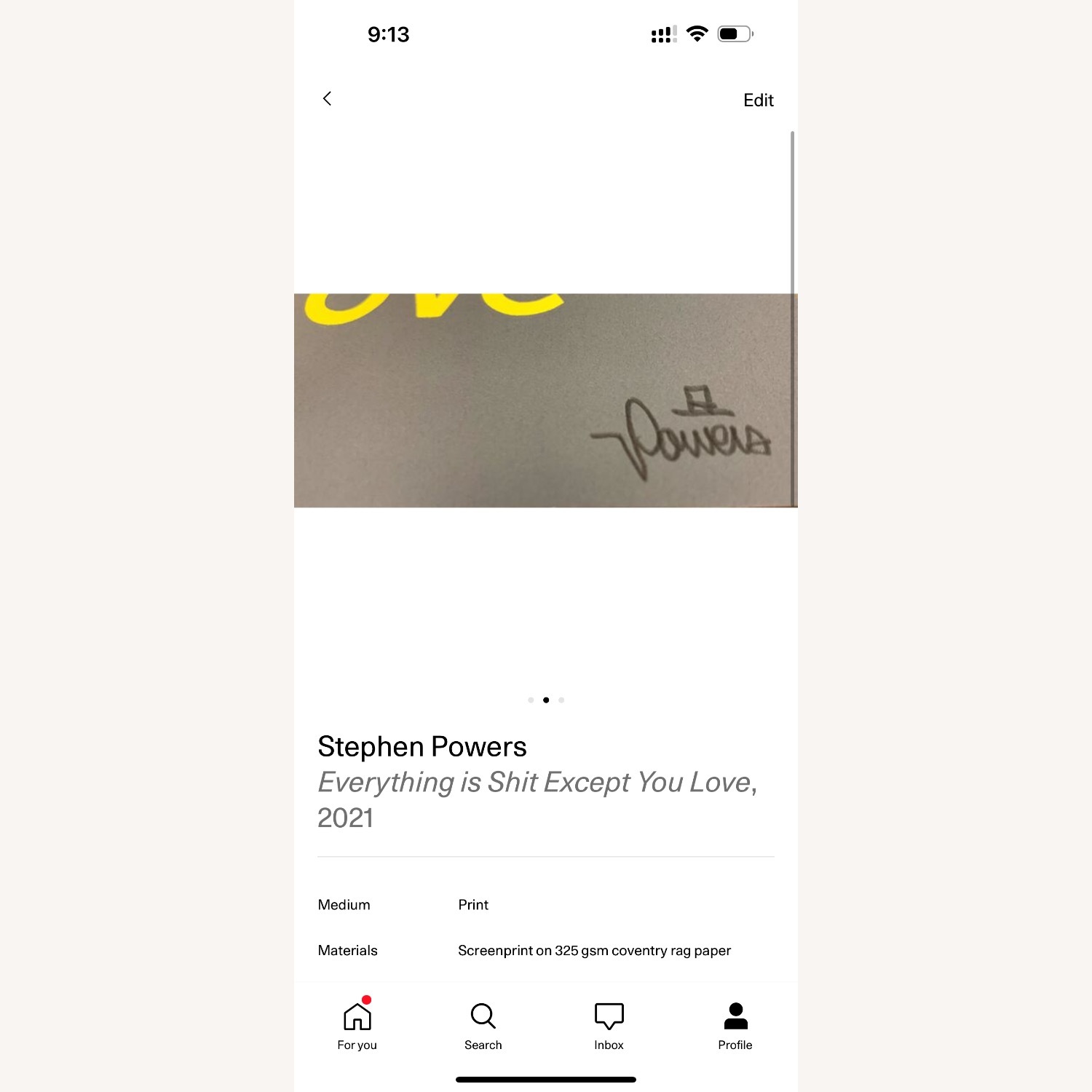This screenshot has height=1092, width=1092.
Task: Tap Edit to modify this artwork
Action: pos(758,100)
